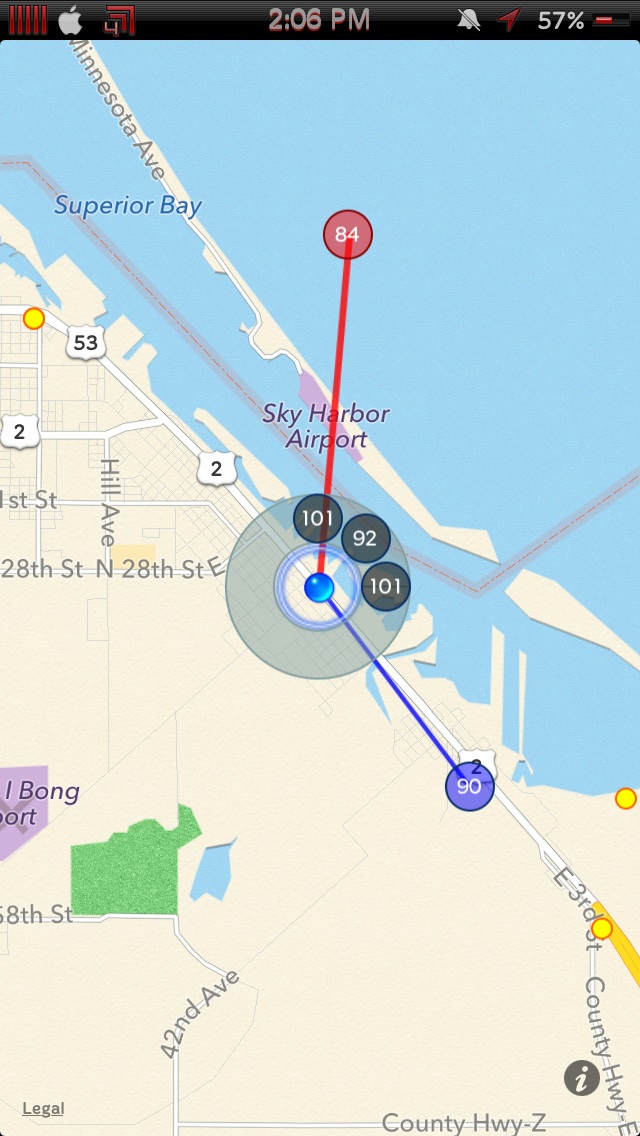
Task: Select the blue marker labeled 90
Action: [470, 786]
